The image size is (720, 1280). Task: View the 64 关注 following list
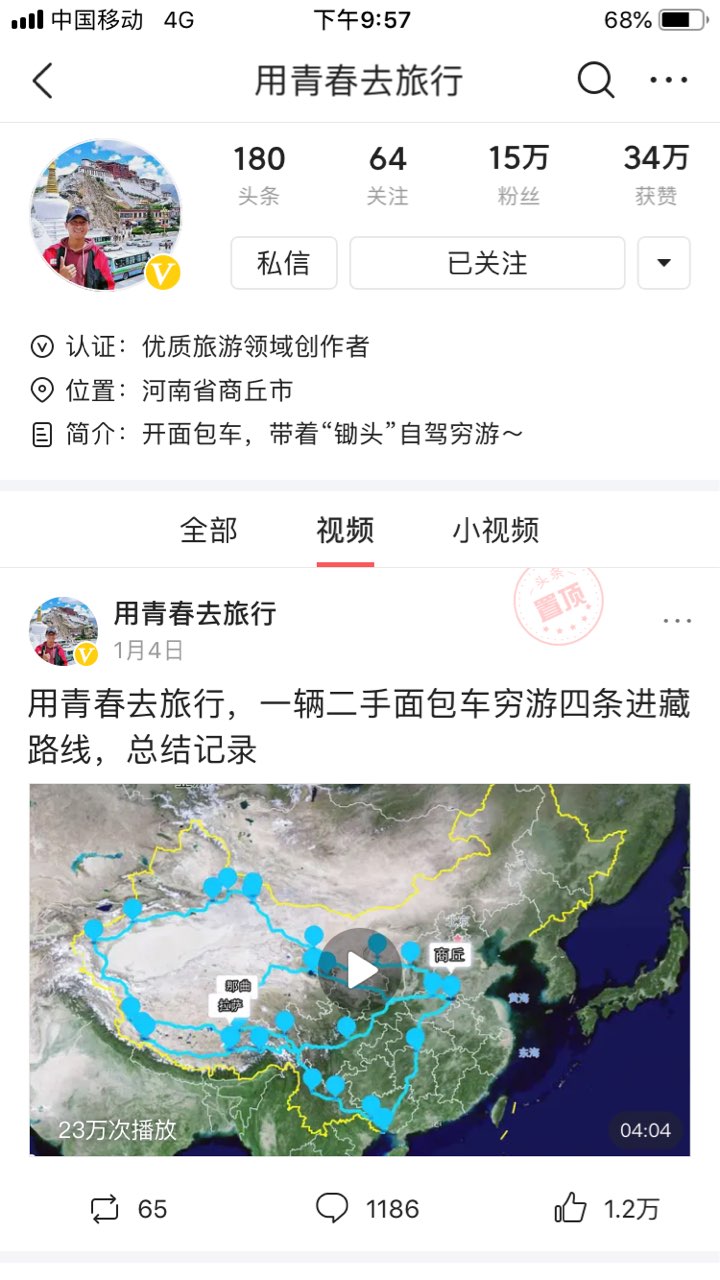[x=387, y=174]
